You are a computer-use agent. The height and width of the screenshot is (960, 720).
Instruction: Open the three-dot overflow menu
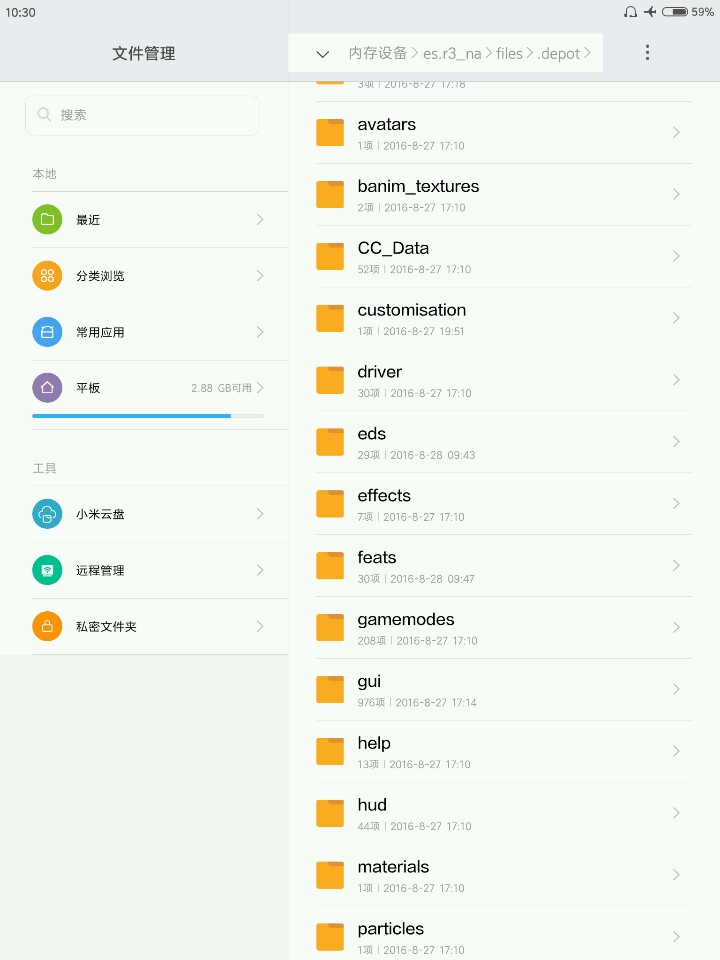(x=647, y=53)
